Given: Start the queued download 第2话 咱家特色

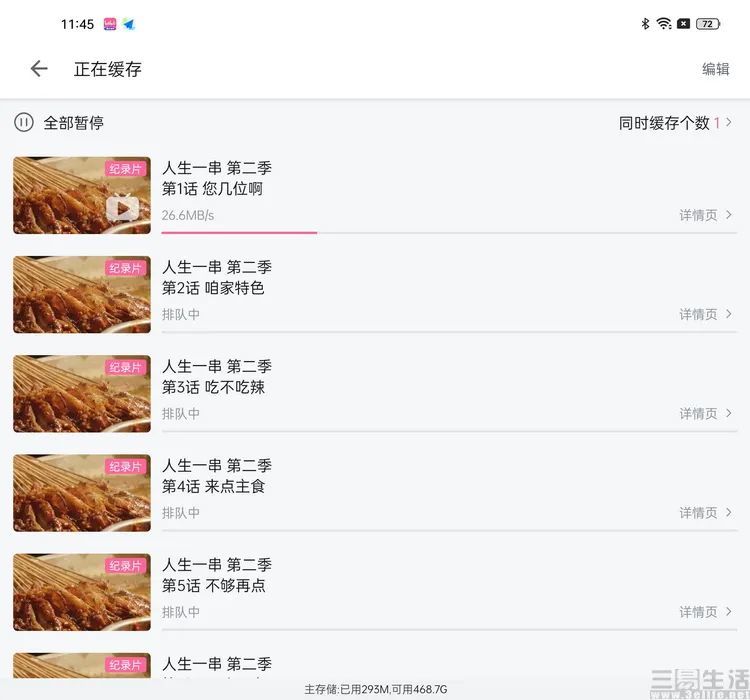Looking at the screenshot, I should (82, 294).
